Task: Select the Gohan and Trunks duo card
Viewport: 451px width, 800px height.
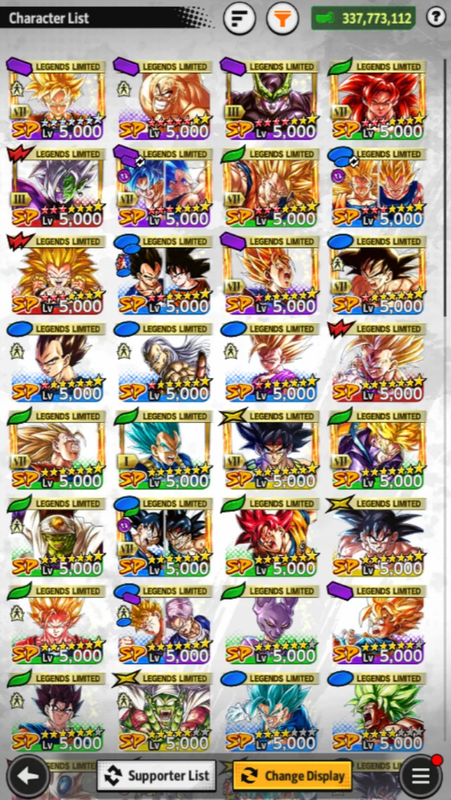Action: [163, 624]
